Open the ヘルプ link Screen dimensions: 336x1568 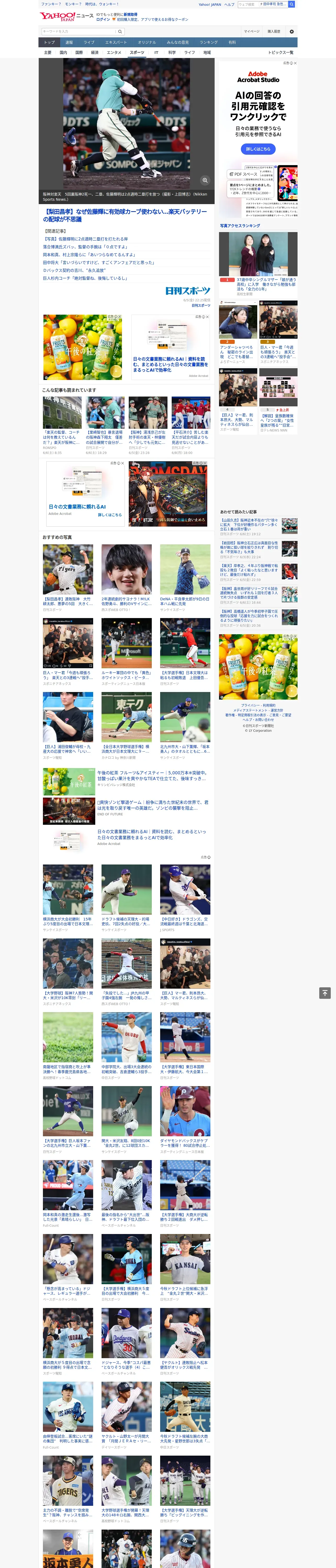[229, 4]
